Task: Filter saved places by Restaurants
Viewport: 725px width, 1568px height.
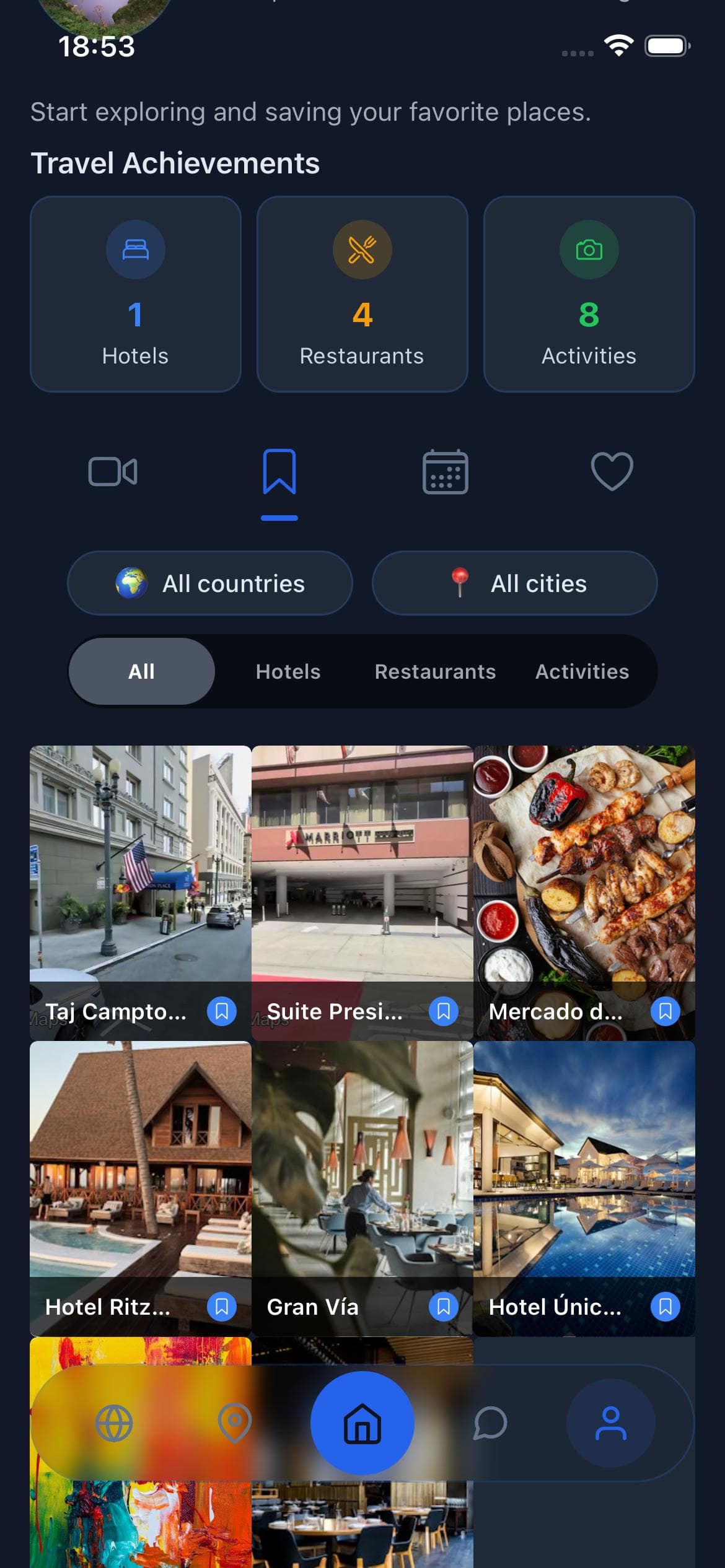Action: click(435, 671)
